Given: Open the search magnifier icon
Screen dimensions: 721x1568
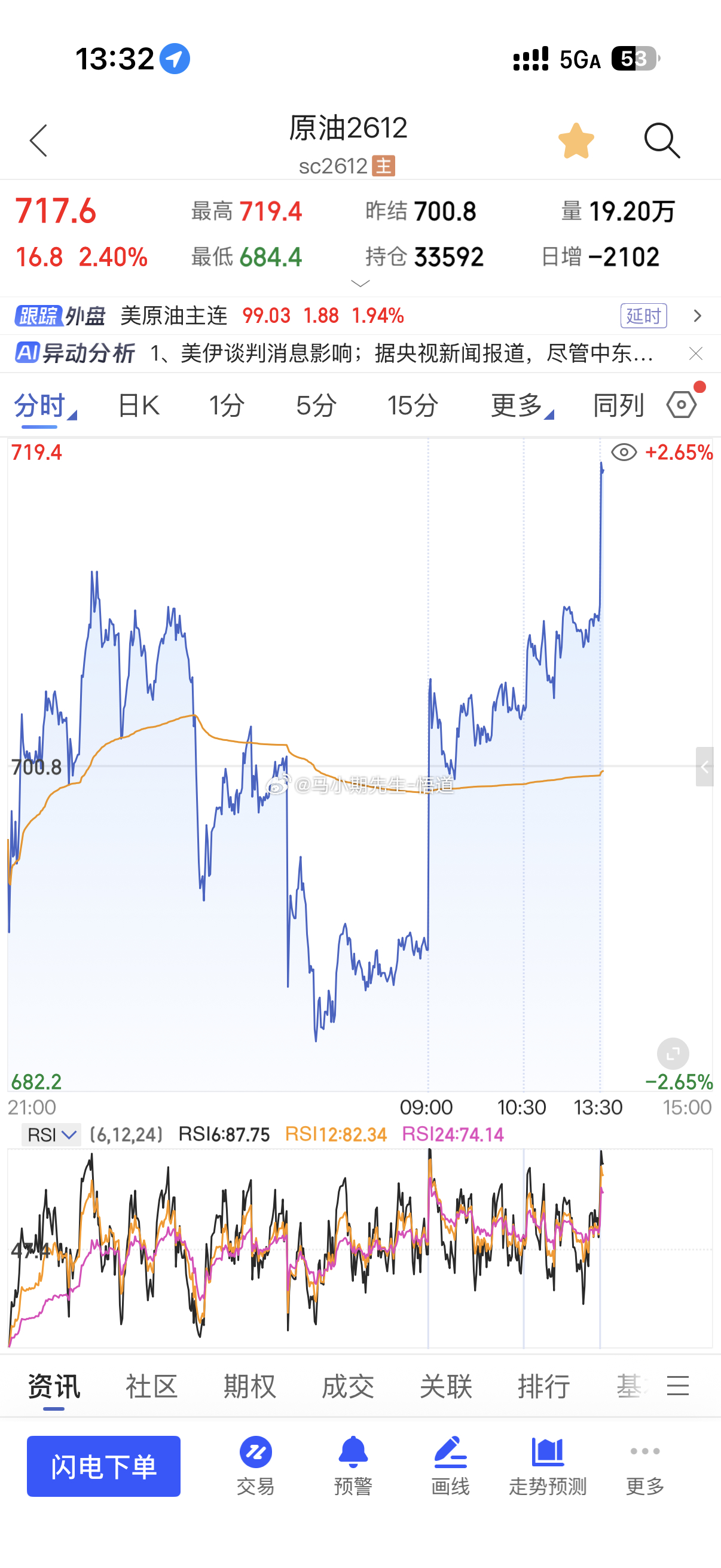Looking at the screenshot, I should pyautogui.click(x=662, y=141).
